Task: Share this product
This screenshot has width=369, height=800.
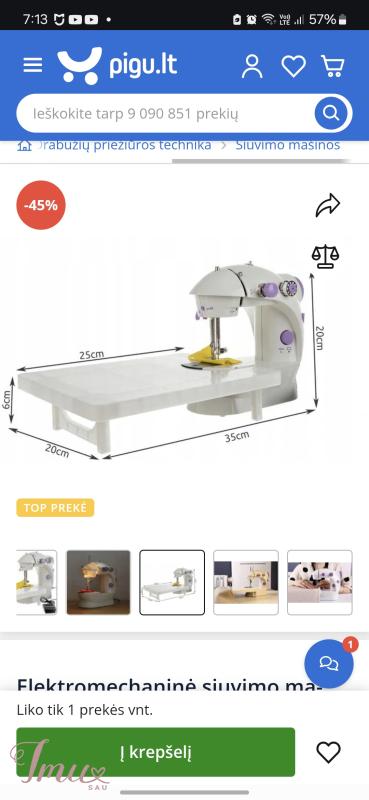Action: coord(327,205)
